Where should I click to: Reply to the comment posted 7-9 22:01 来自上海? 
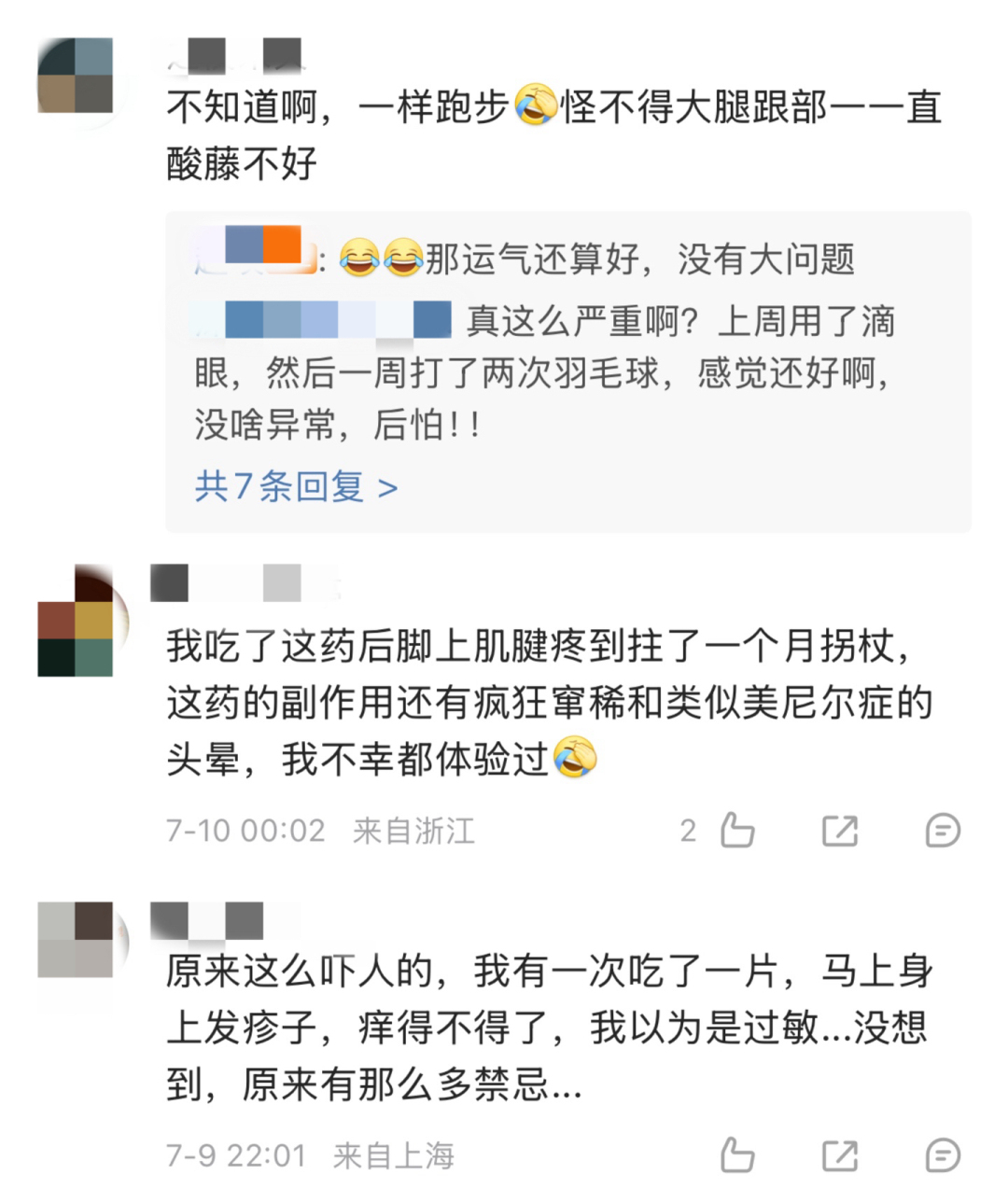pos(942,1155)
